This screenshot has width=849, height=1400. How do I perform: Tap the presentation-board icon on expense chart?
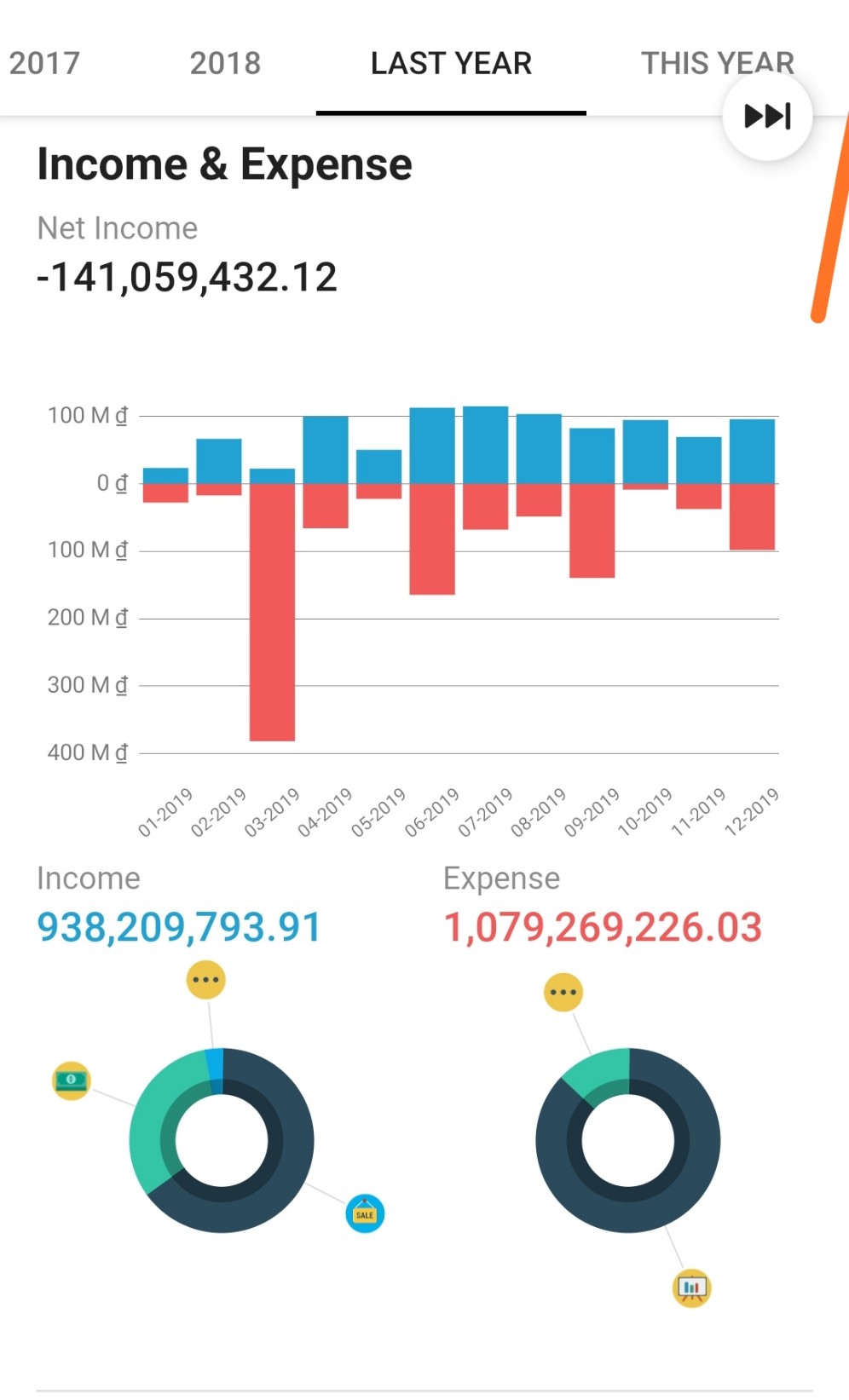[x=691, y=1288]
